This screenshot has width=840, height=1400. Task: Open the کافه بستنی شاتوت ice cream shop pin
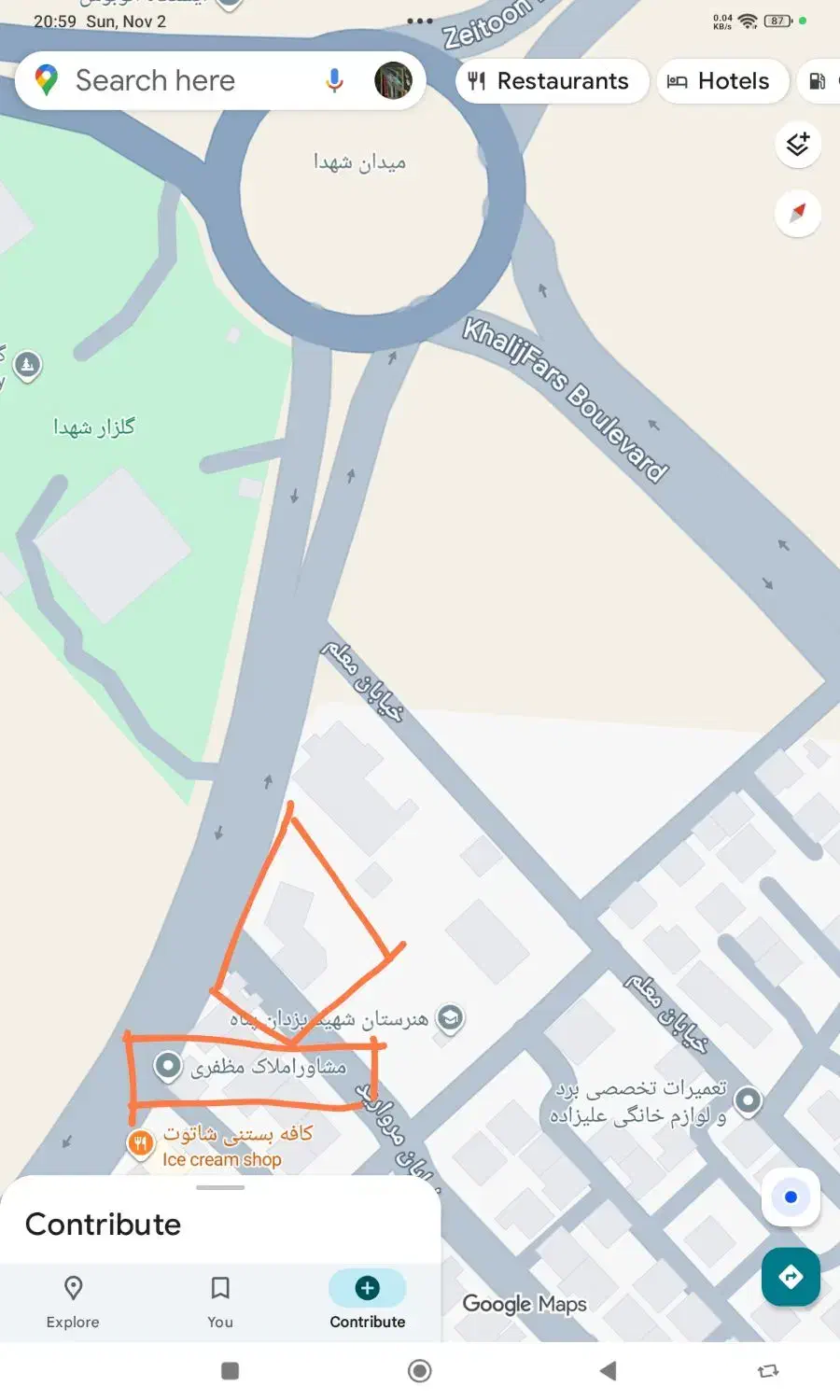click(x=141, y=1142)
